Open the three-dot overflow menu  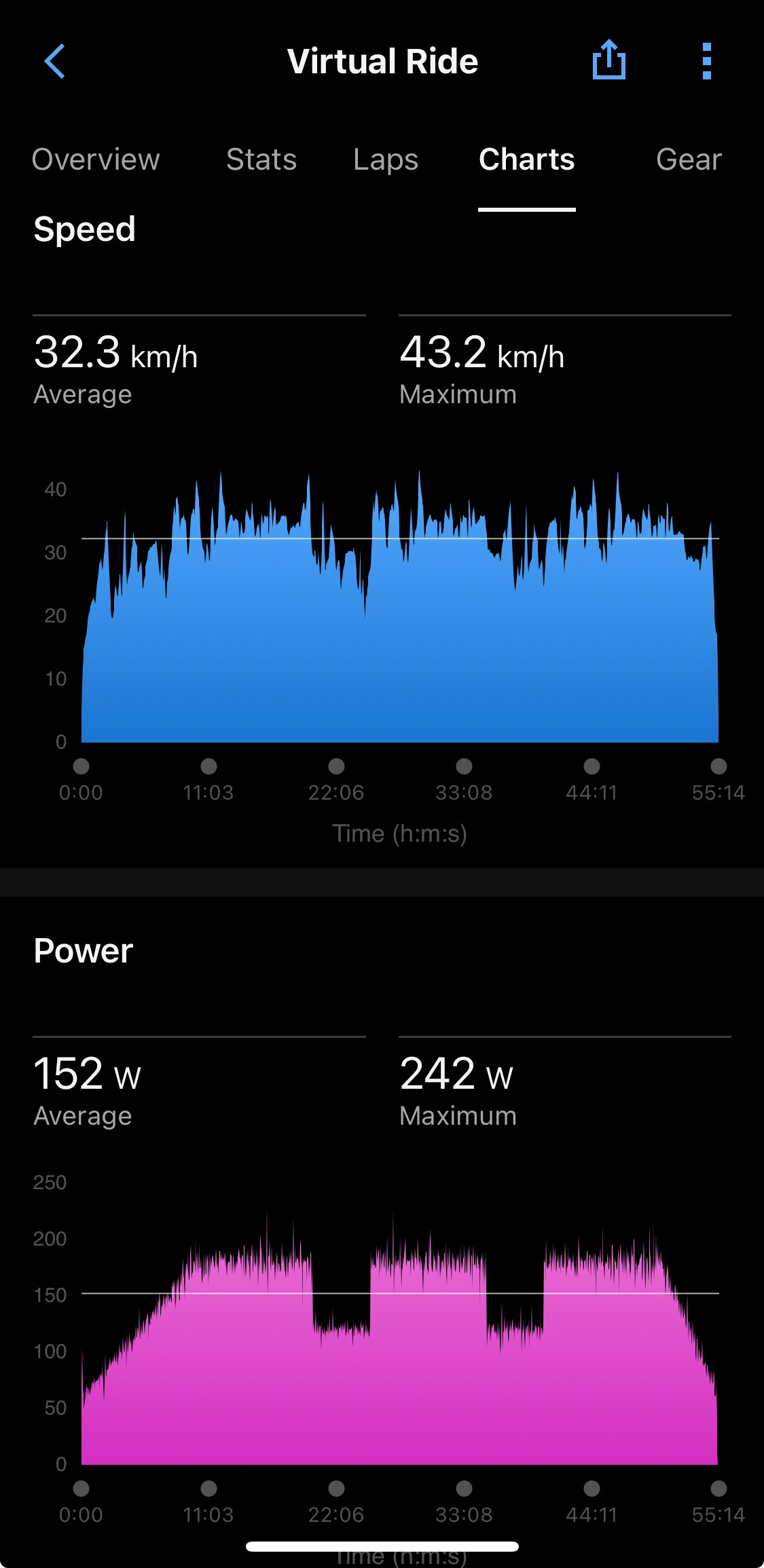tap(707, 61)
